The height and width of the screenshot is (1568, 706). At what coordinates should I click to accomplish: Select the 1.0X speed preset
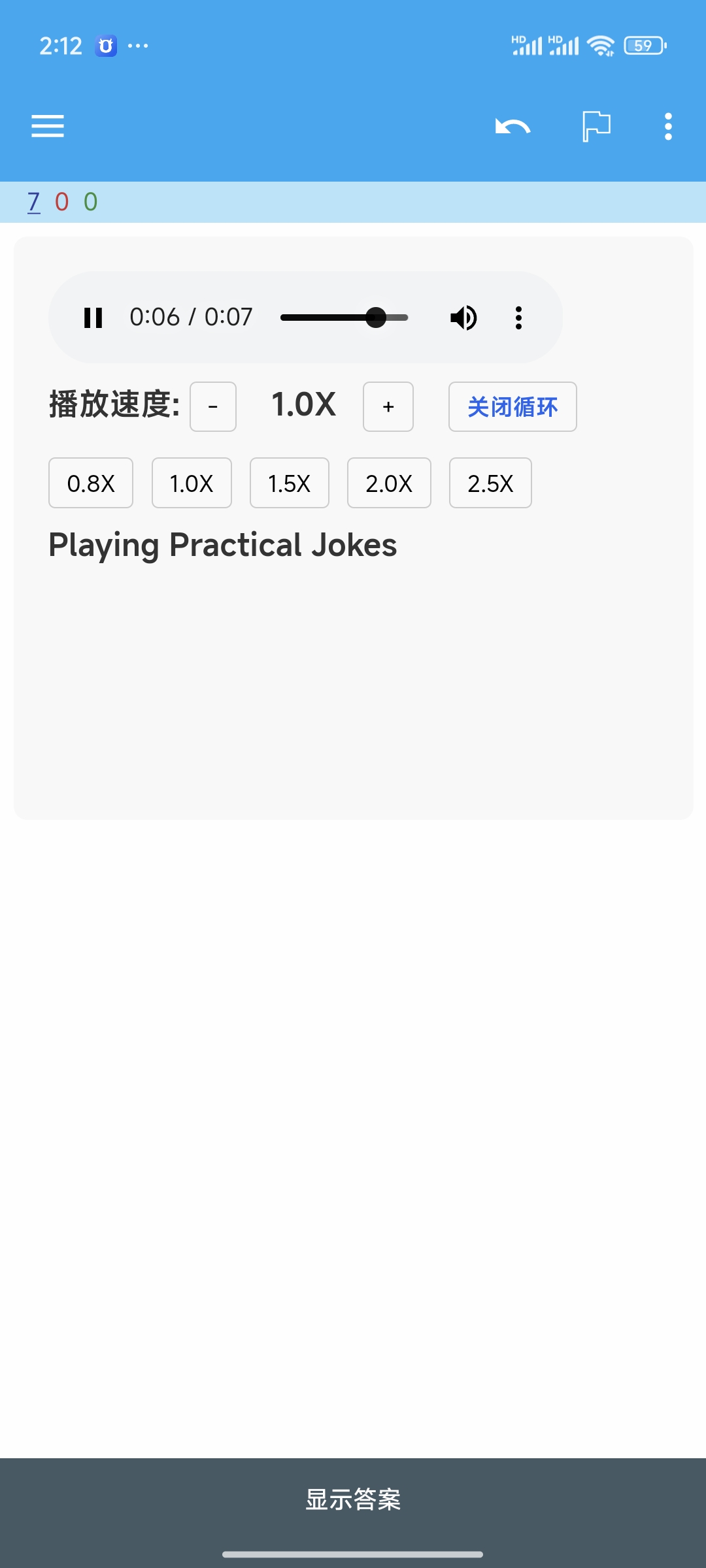coord(192,483)
